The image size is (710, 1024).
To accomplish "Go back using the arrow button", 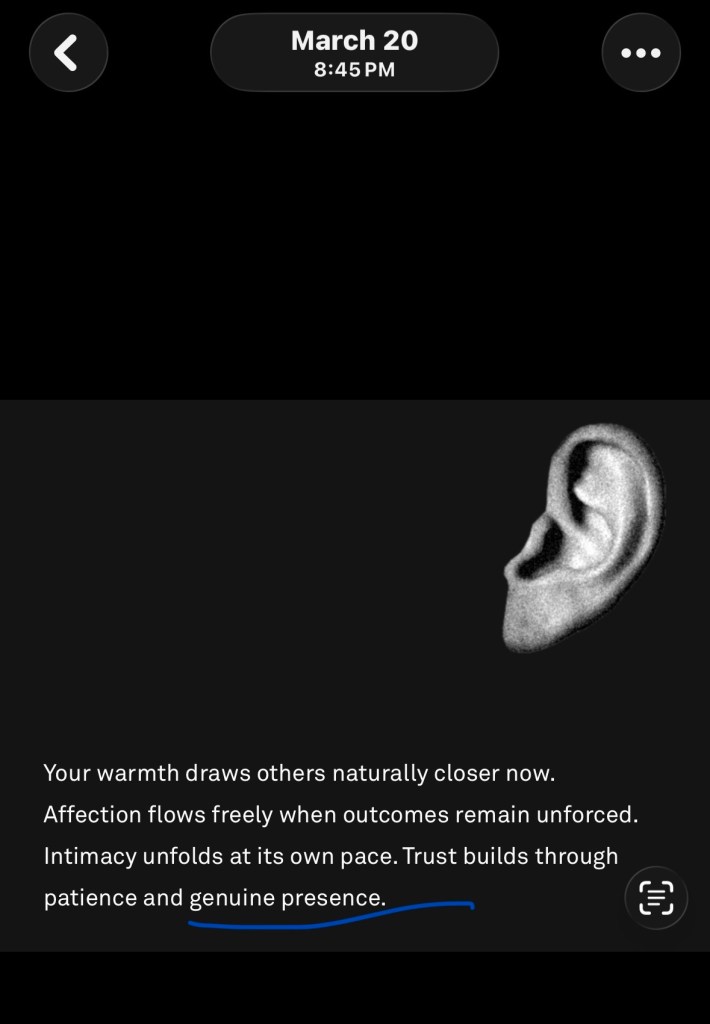I will pyautogui.click(x=68, y=53).
